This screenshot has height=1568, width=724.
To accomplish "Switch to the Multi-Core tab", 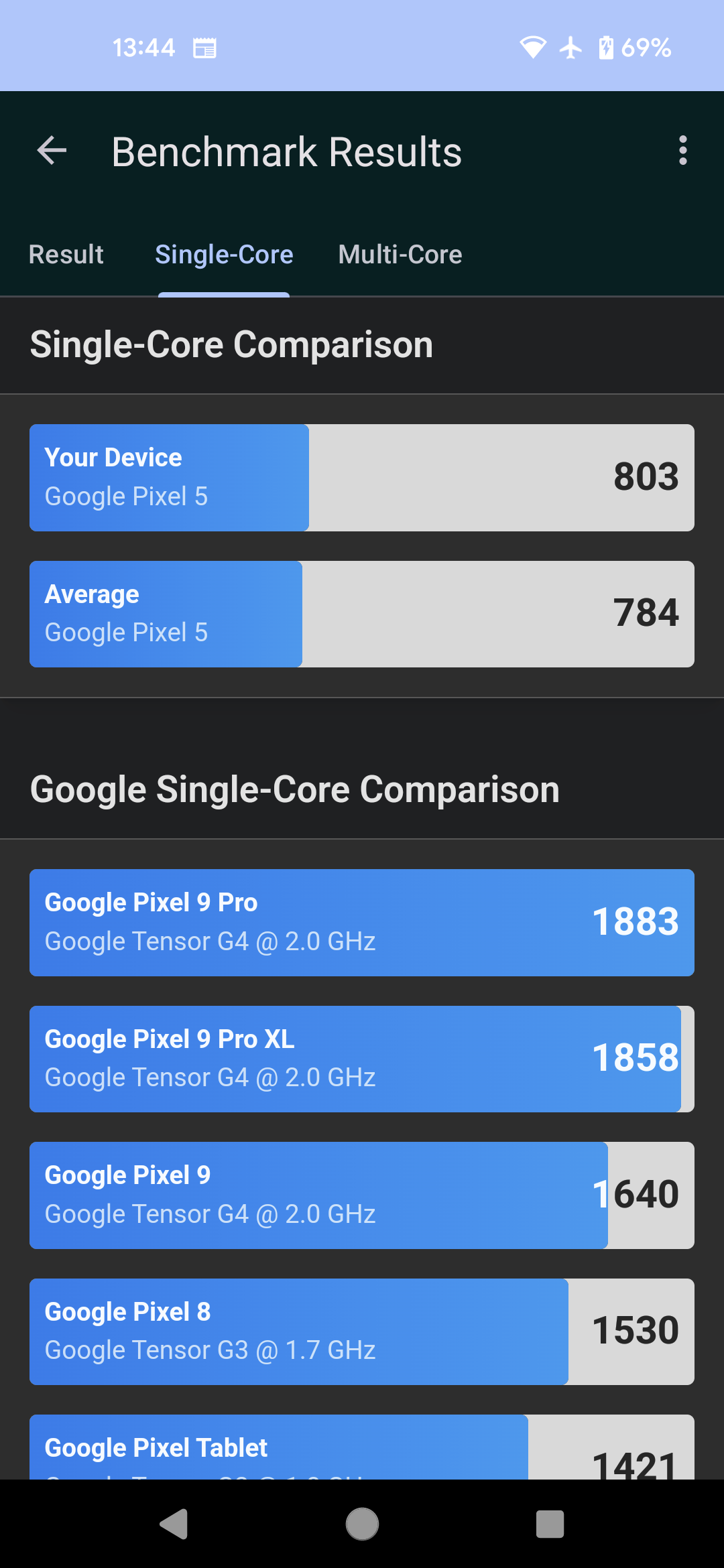I will pos(400,255).
